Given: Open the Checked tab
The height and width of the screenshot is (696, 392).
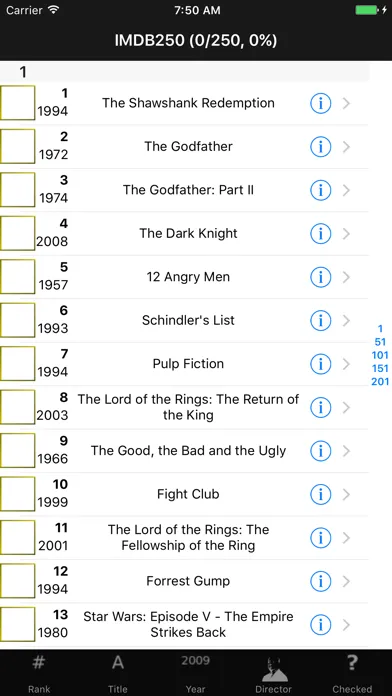Looking at the screenshot, I should point(352,673).
